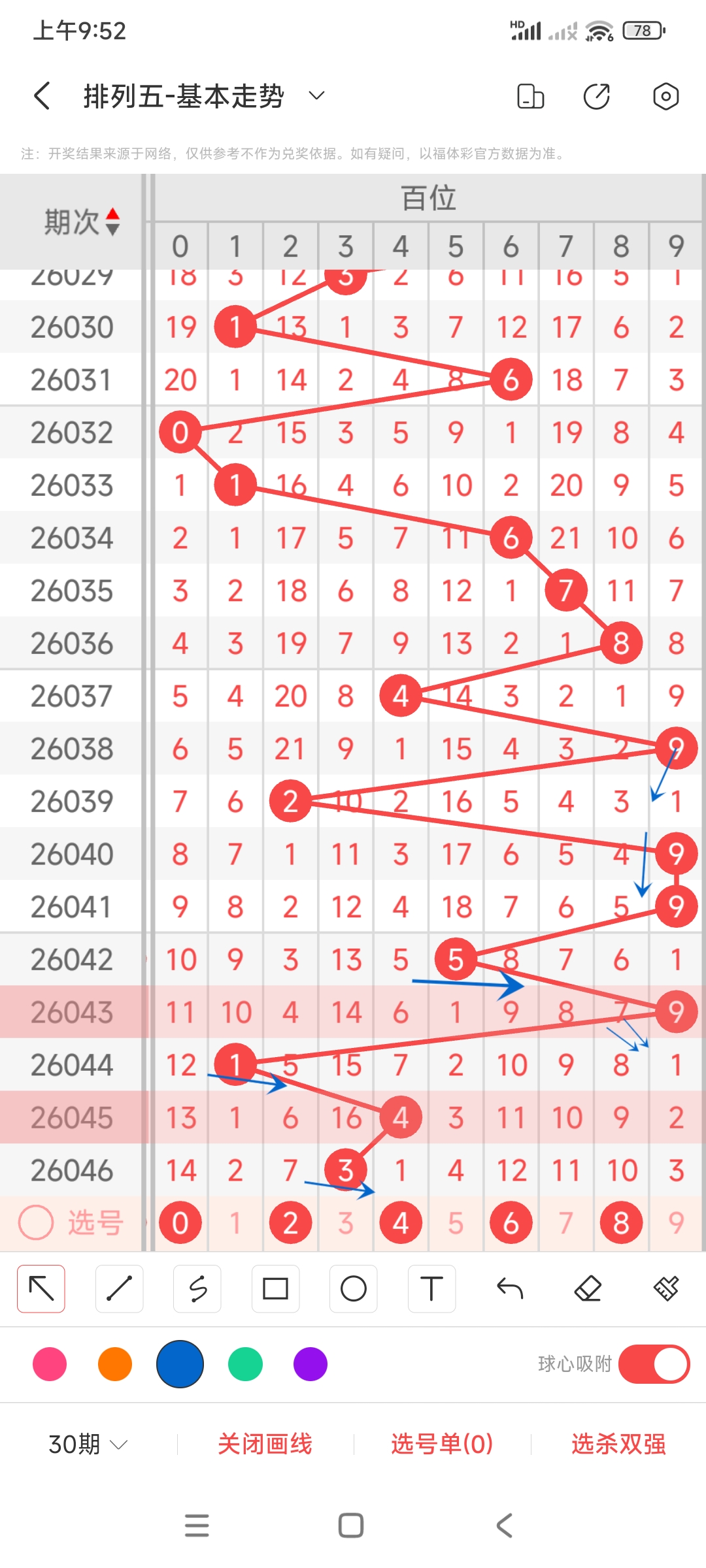
Task: Undo the last drawn annotation
Action: [512, 1288]
